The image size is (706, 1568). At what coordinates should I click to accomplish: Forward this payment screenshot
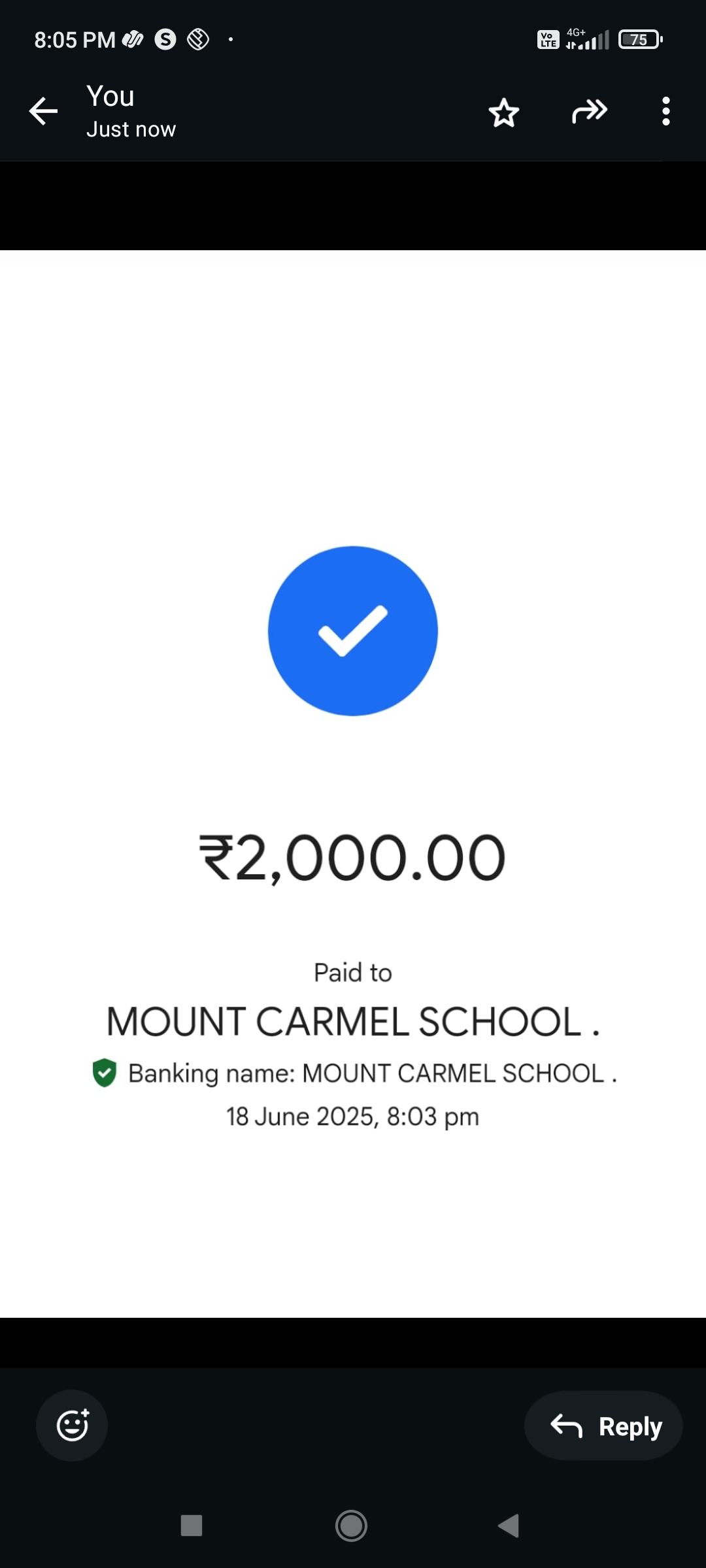590,111
